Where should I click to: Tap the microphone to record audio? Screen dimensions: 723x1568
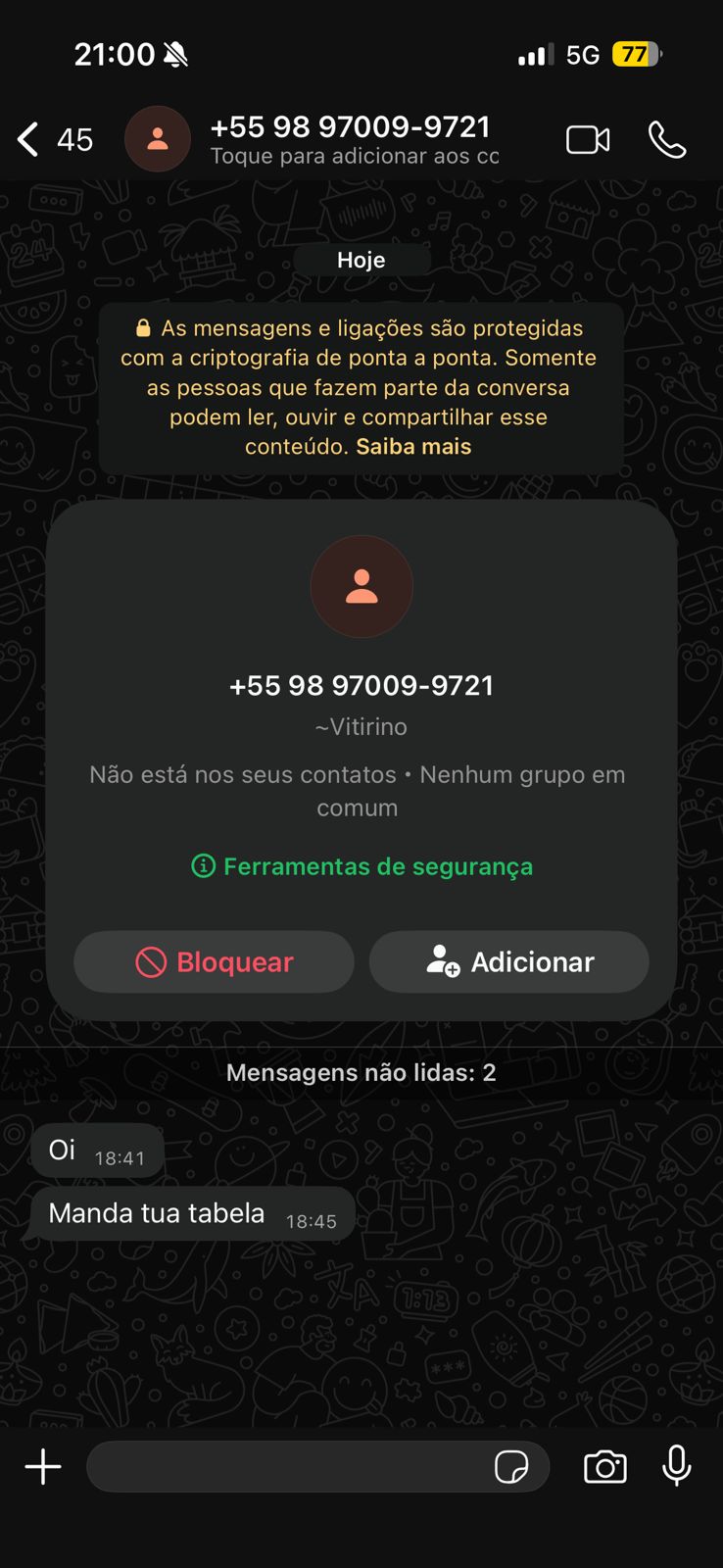pyautogui.click(x=677, y=1467)
